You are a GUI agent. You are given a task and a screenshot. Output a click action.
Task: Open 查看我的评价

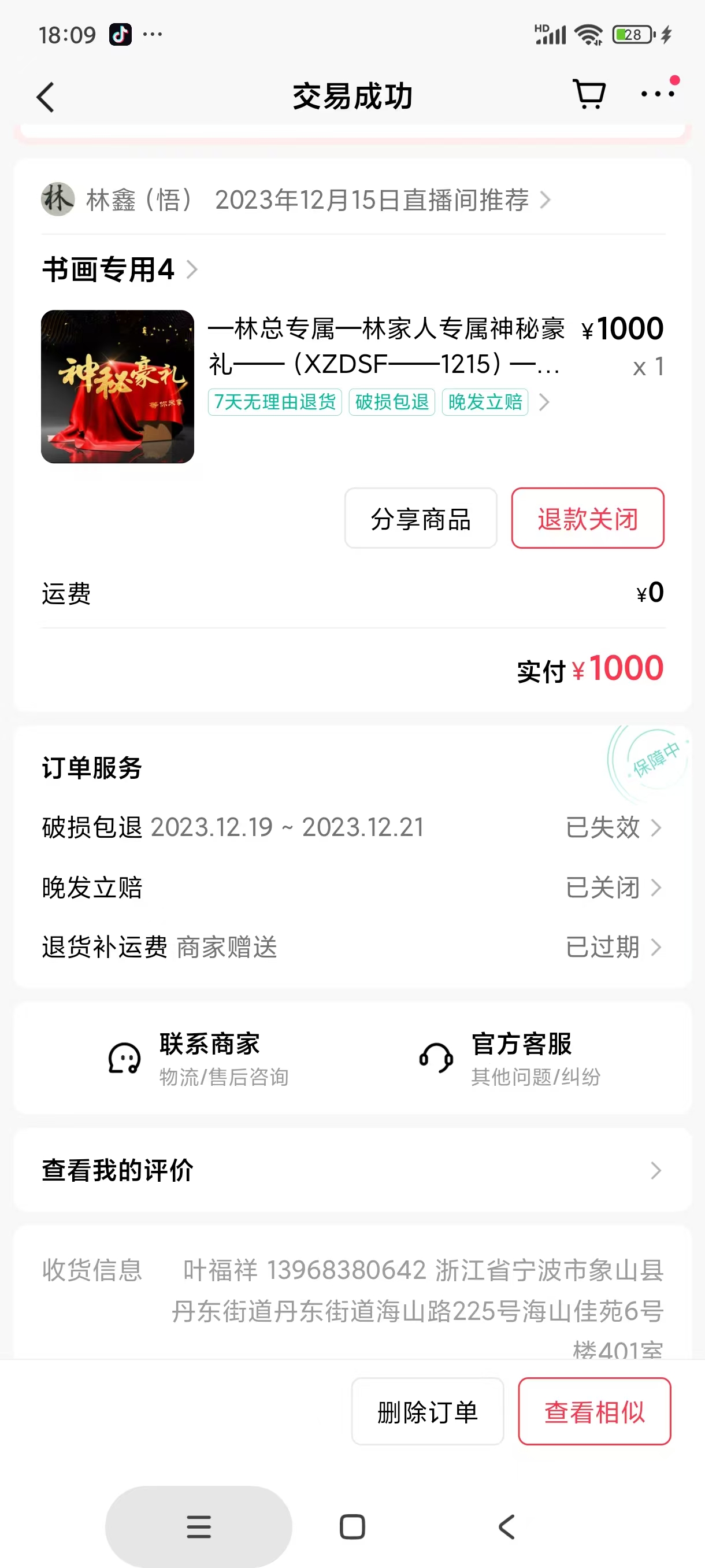[351, 1170]
